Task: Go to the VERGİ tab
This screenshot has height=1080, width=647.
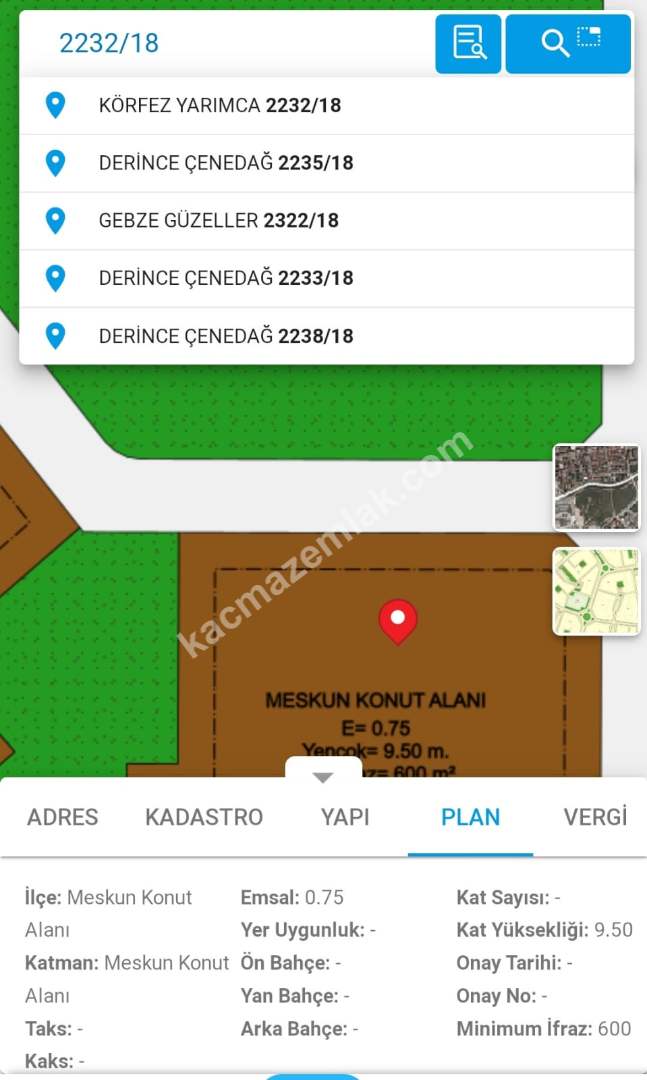Action: click(x=595, y=817)
